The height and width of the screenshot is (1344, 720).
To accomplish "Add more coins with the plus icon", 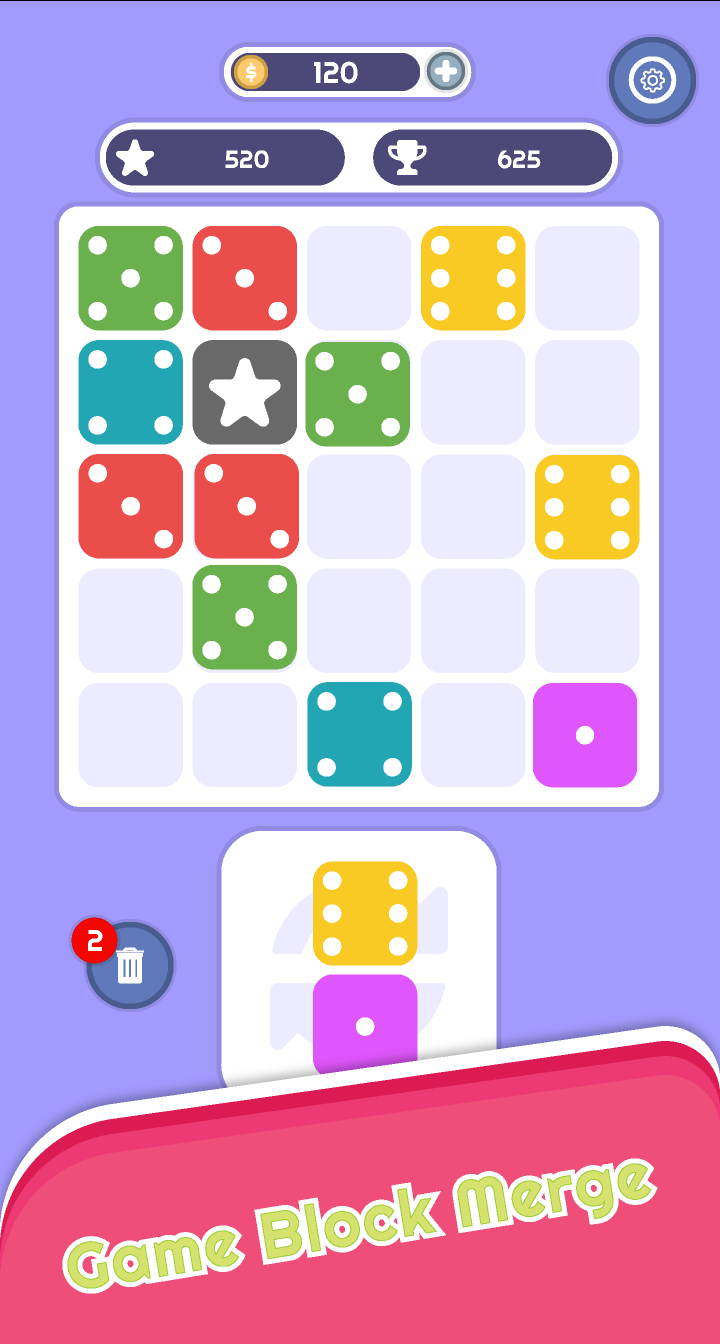I will pyautogui.click(x=446, y=72).
